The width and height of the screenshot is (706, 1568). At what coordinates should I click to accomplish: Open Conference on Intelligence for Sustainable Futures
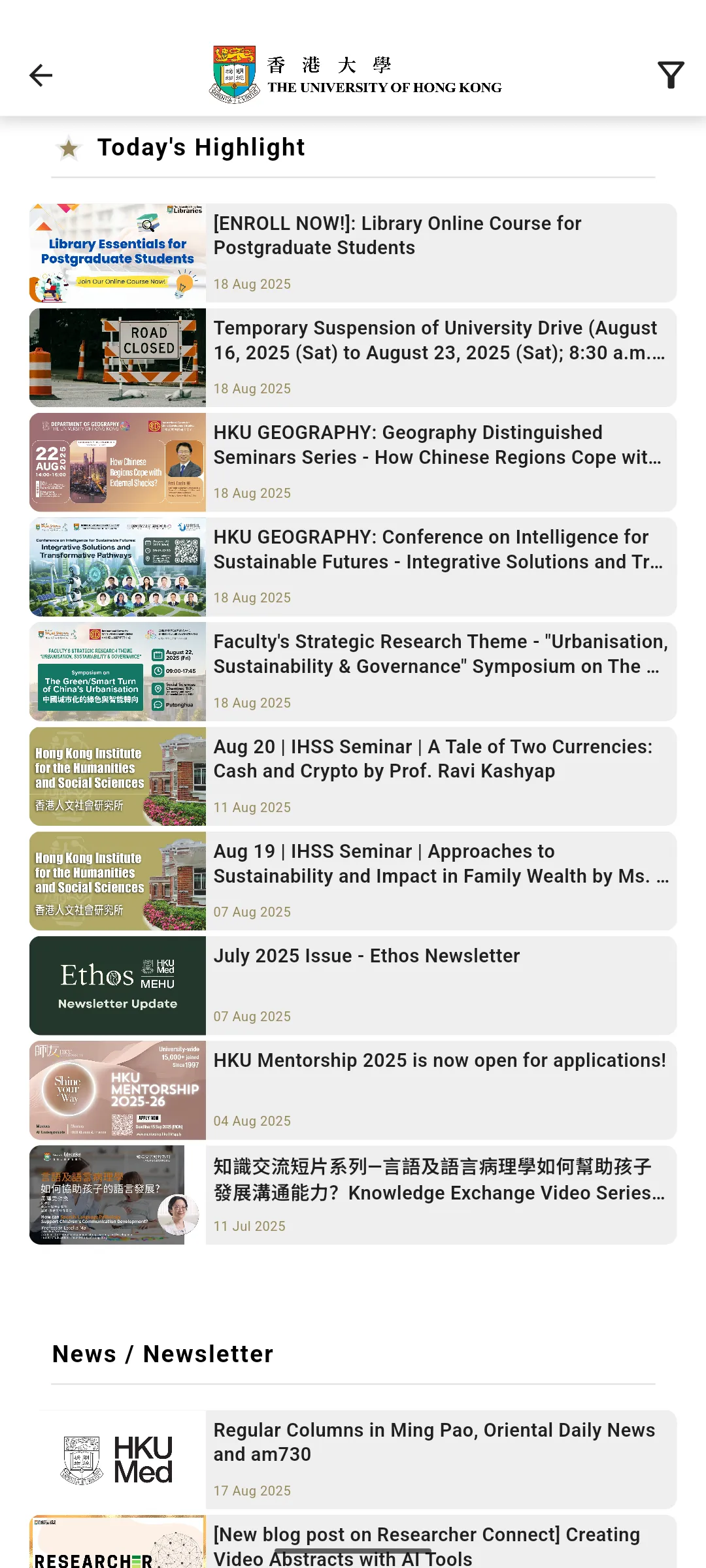click(x=353, y=566)
